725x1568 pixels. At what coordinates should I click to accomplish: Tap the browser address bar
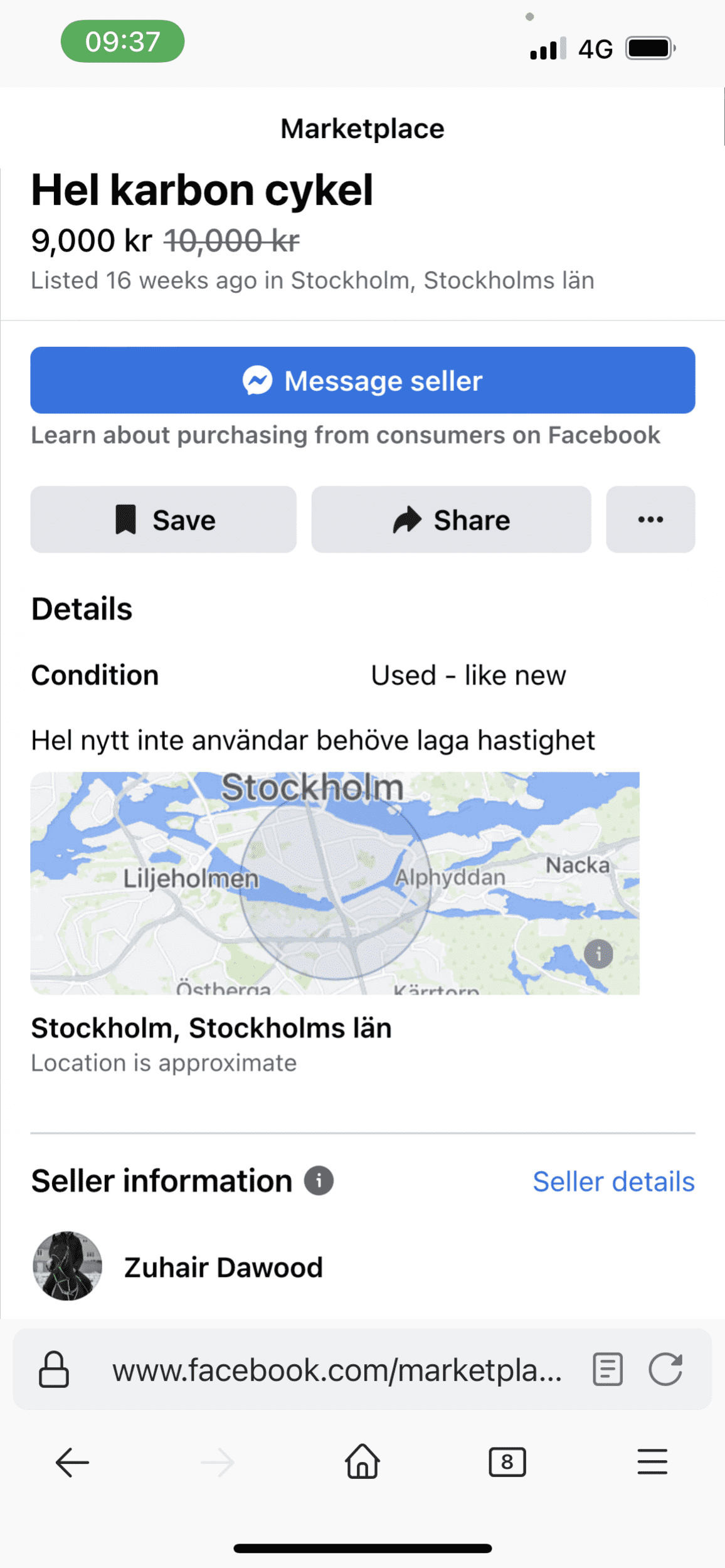(x=337, y=1370)
